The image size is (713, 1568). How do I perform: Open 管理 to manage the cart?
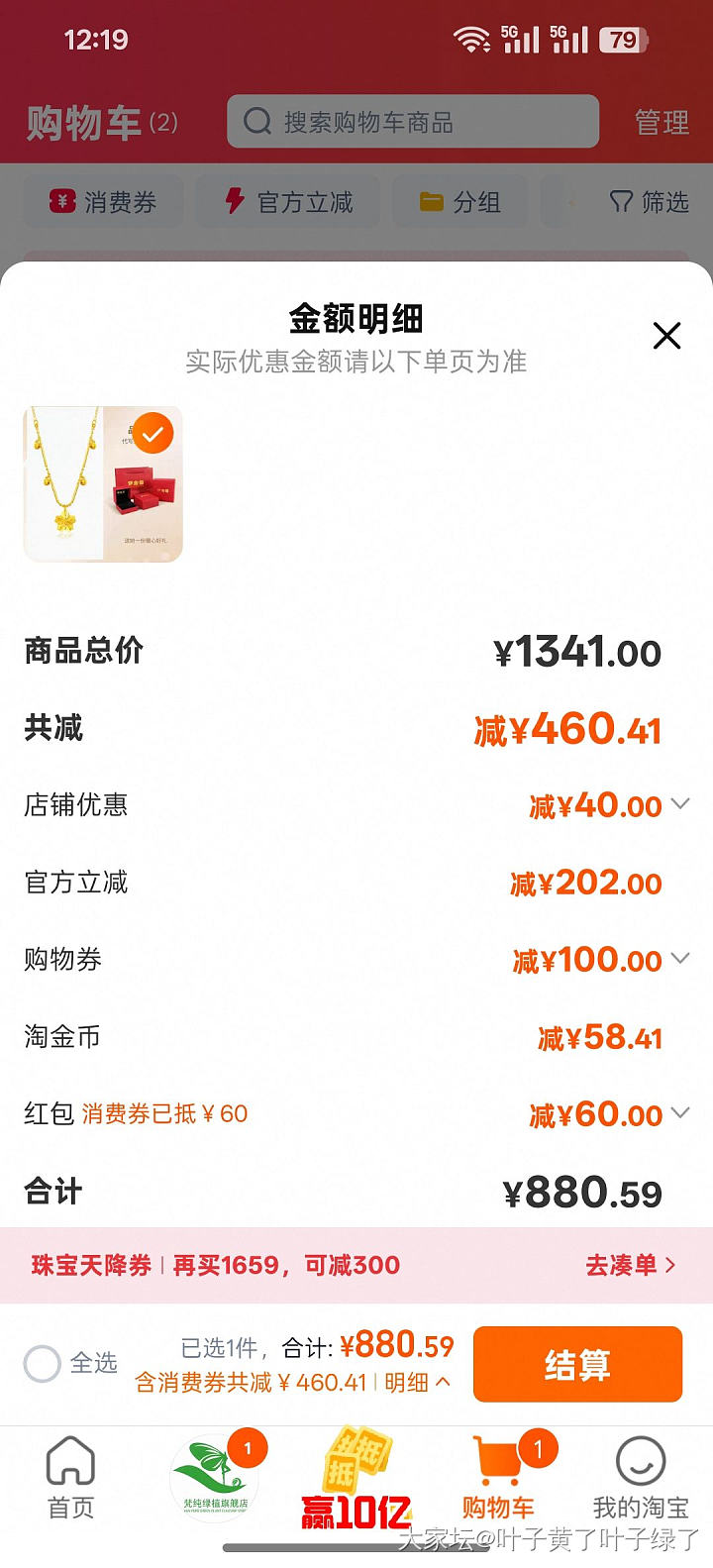pyautogui.click(x=662, y=123)
